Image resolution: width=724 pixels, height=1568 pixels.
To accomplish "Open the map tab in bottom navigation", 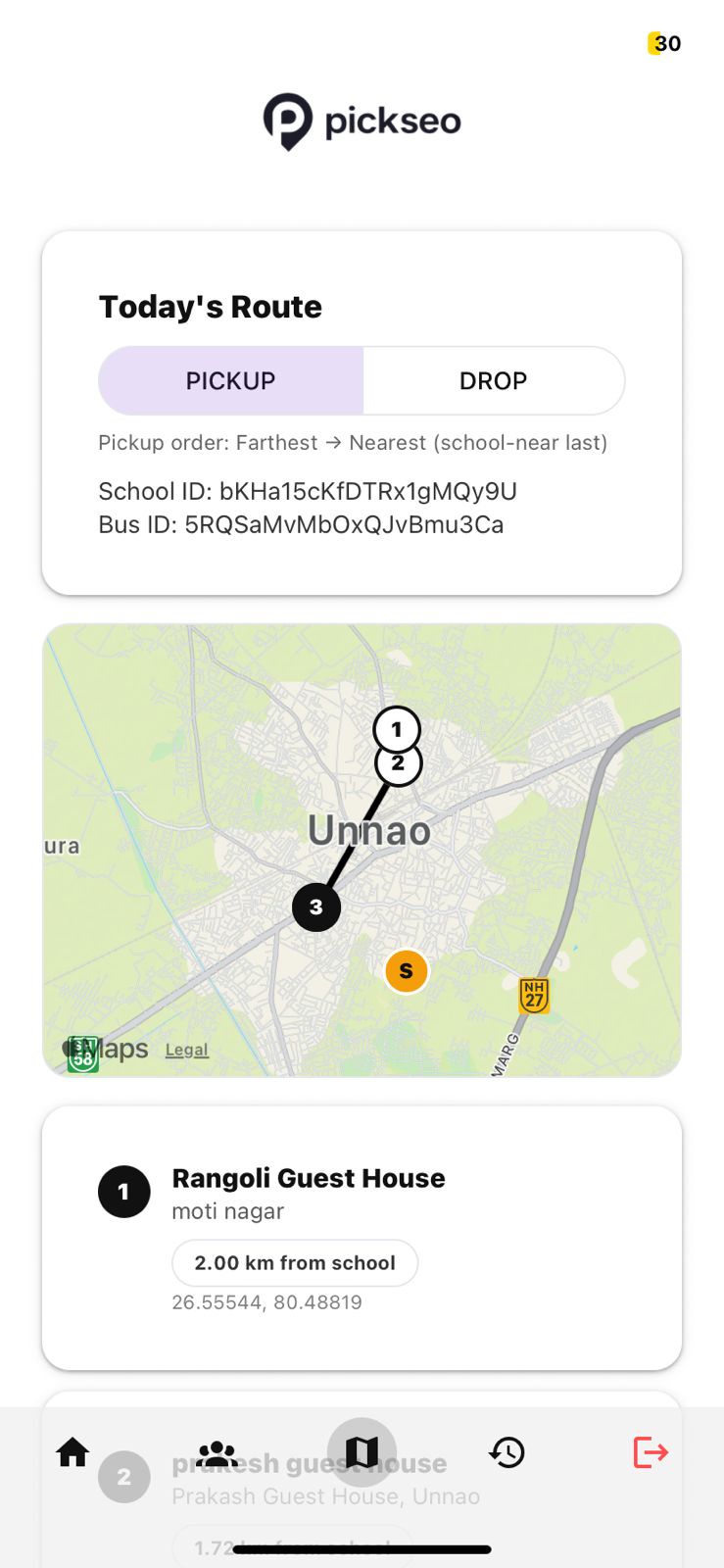I will [x=362, y=1451].
